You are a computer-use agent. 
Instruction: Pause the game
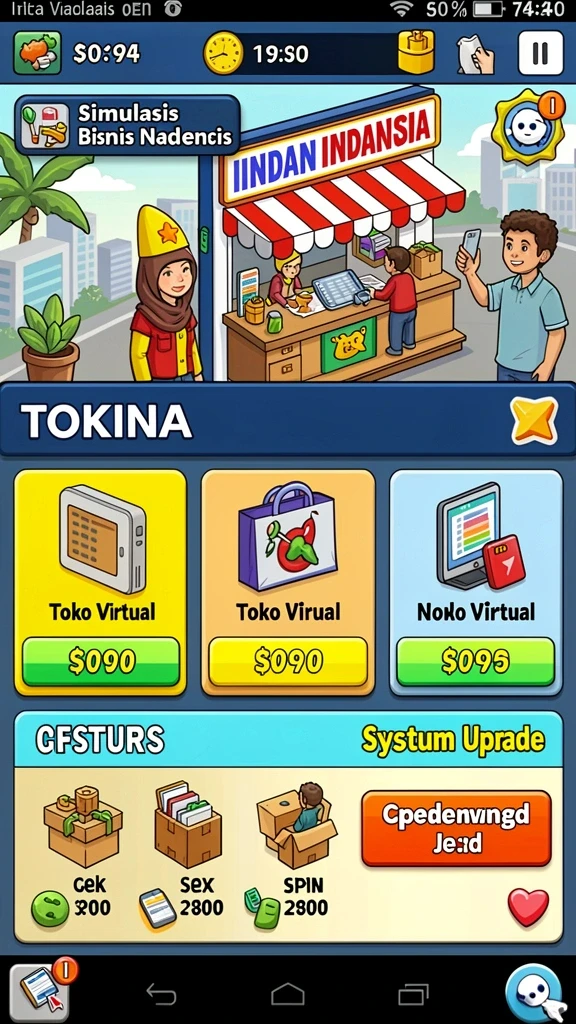[540, 53]
